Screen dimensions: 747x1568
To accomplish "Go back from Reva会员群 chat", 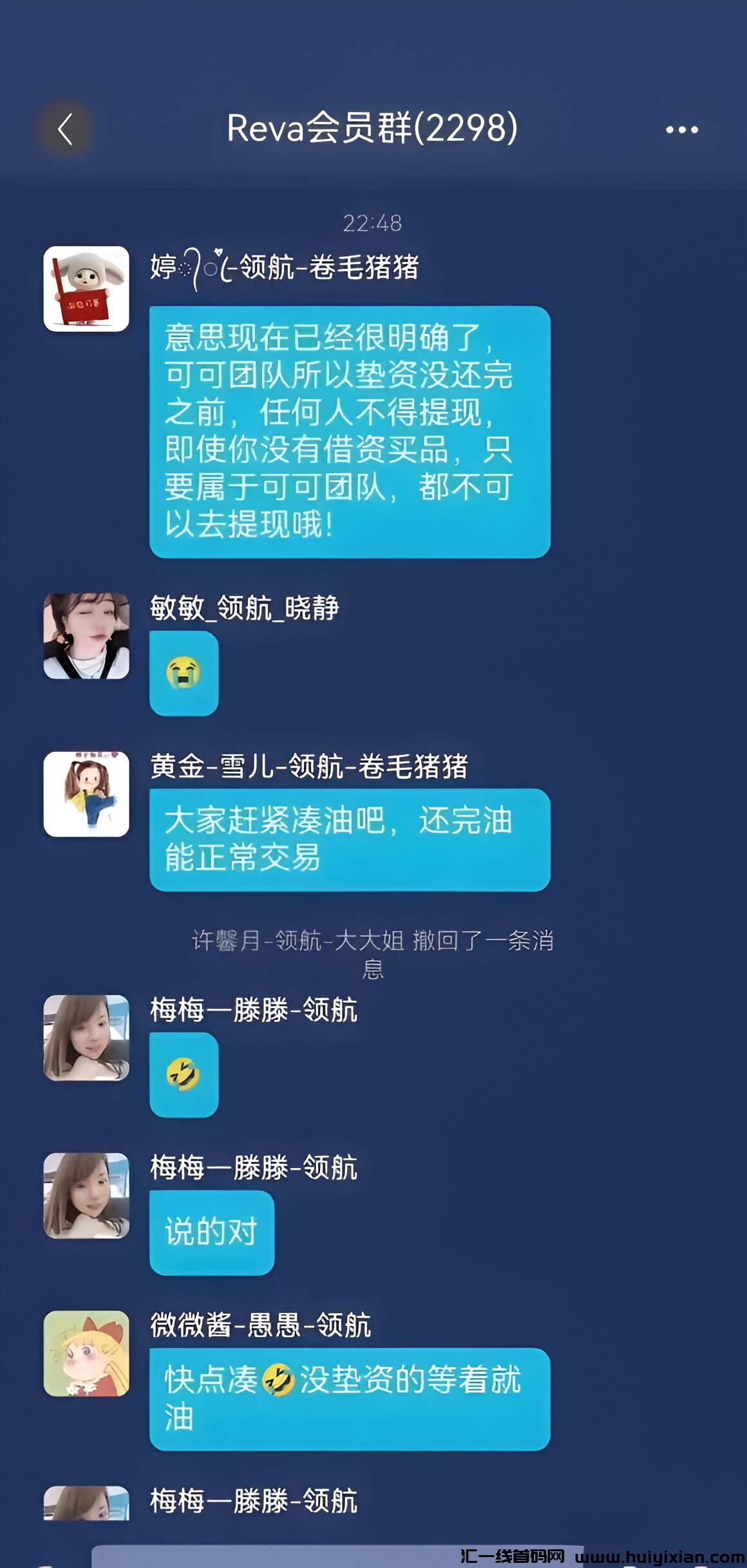I will tap(64, 129).
